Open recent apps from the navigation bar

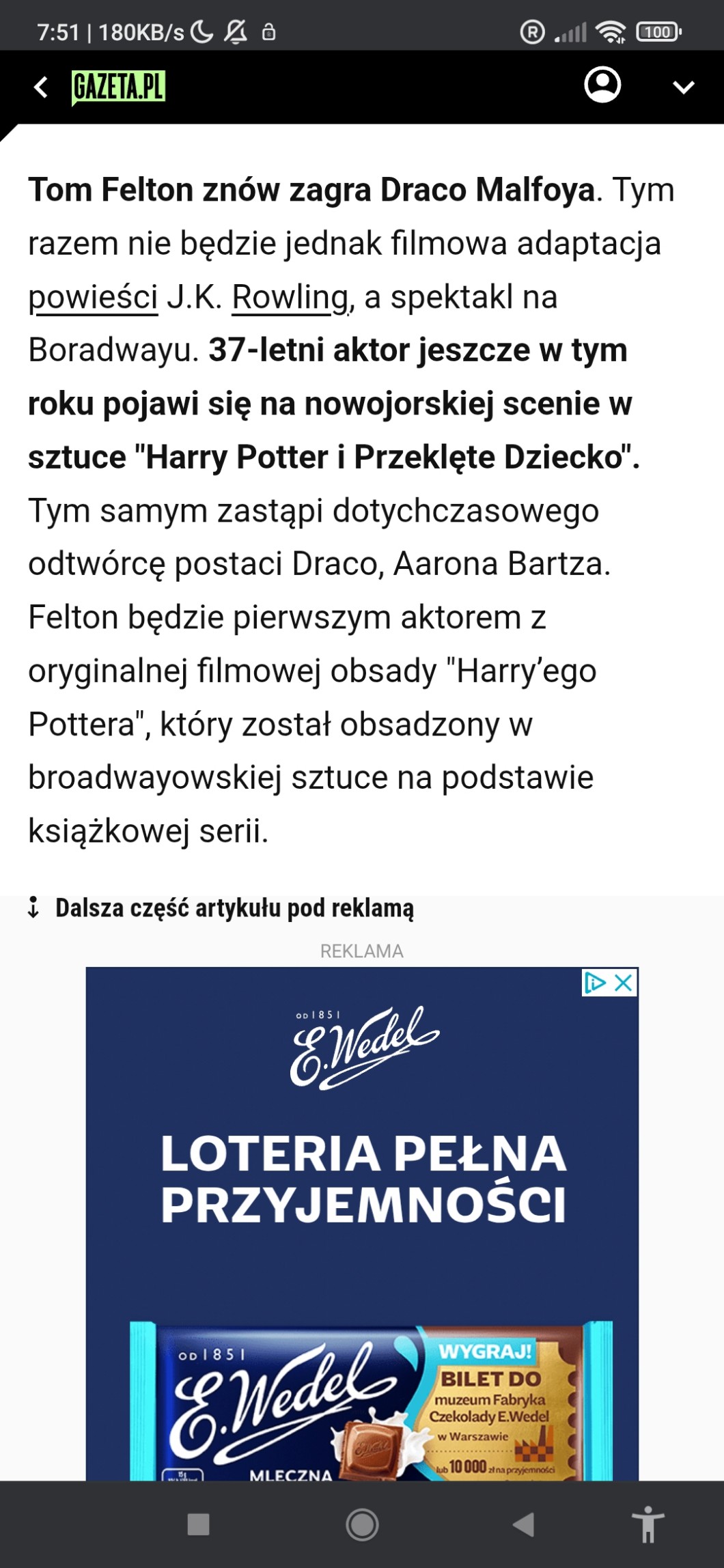(x=199, y=1524)
